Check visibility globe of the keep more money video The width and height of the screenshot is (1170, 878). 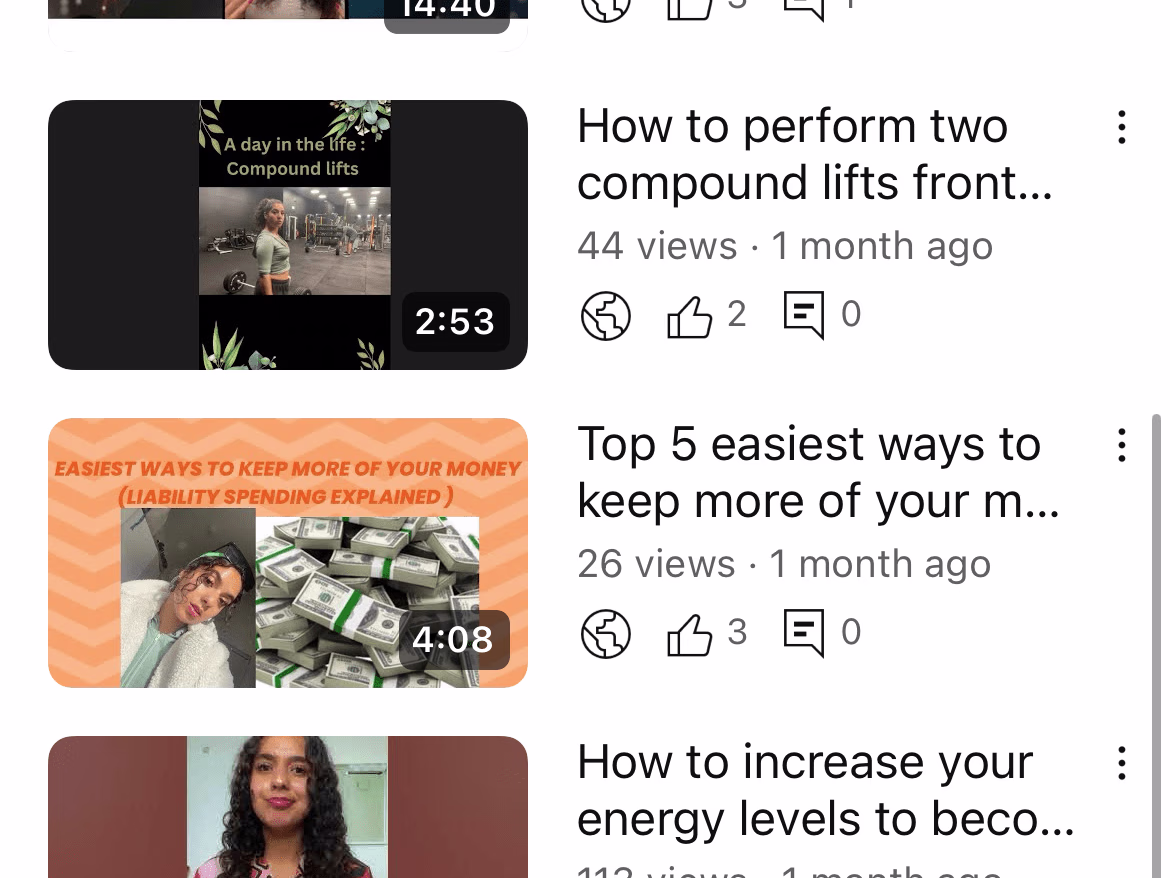(606, 634)
